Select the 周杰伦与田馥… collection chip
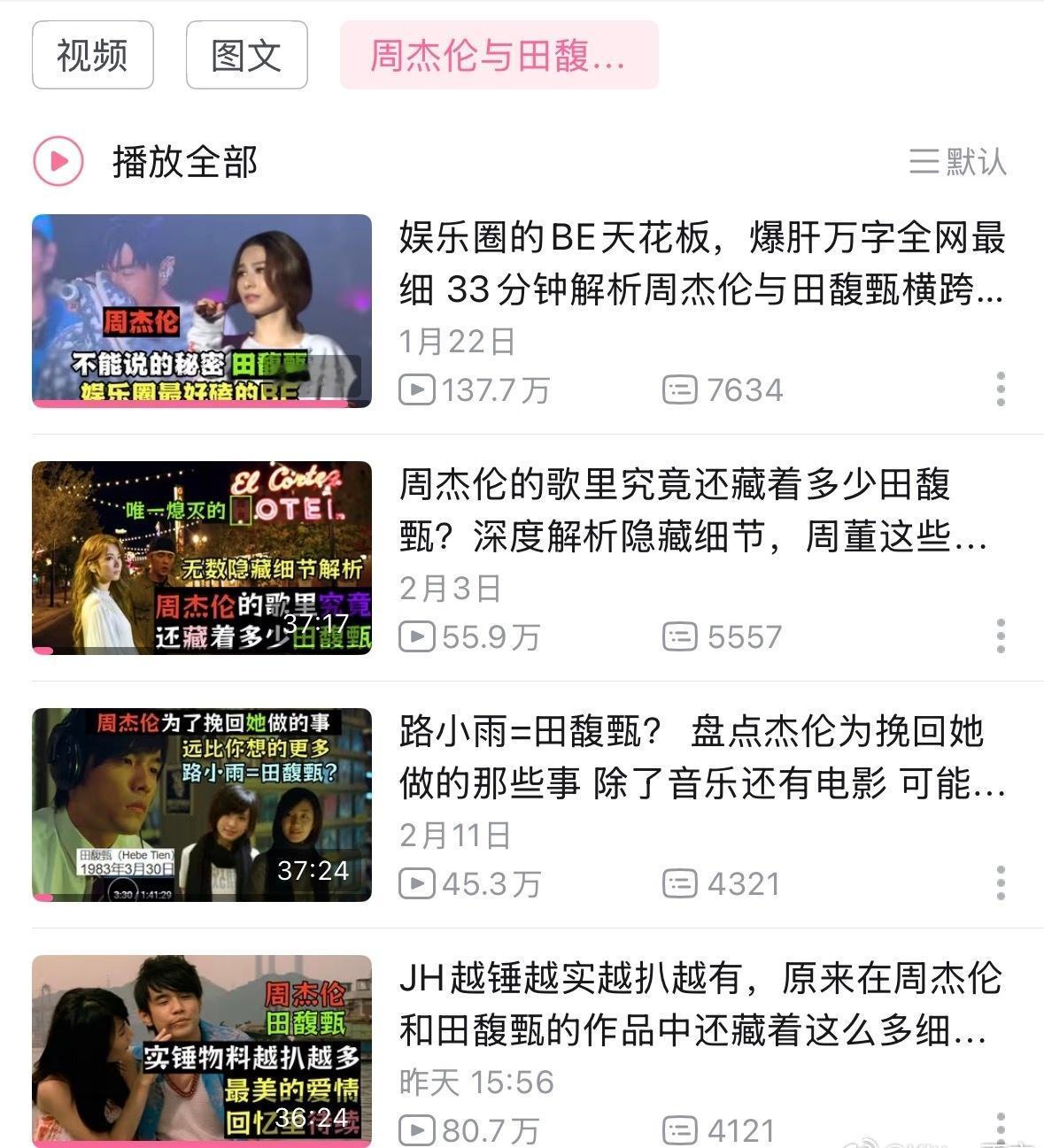This screenshot has height=1148, width=1044. coord(499,56)
